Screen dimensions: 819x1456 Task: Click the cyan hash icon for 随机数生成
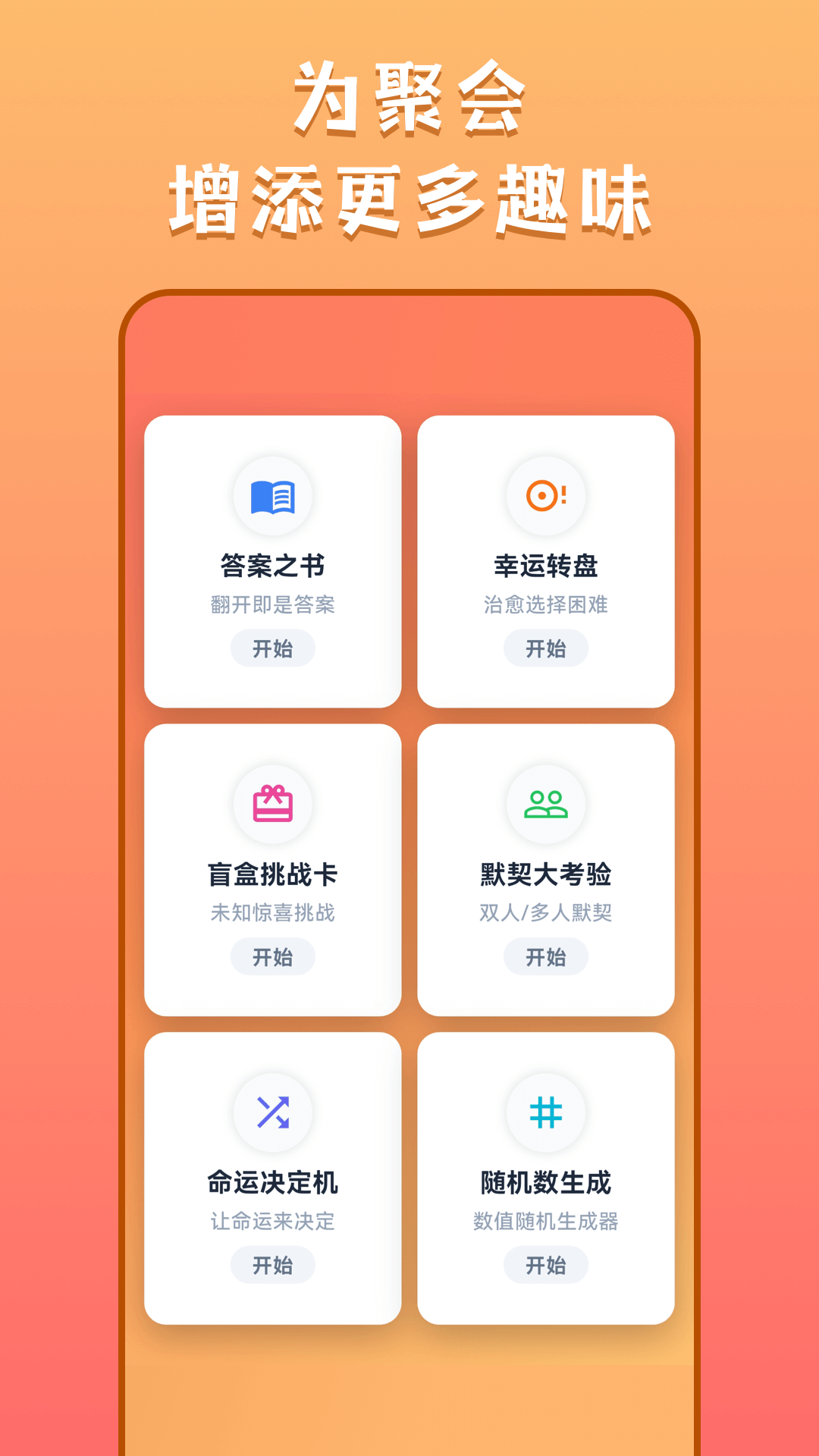coord(545,1112)
